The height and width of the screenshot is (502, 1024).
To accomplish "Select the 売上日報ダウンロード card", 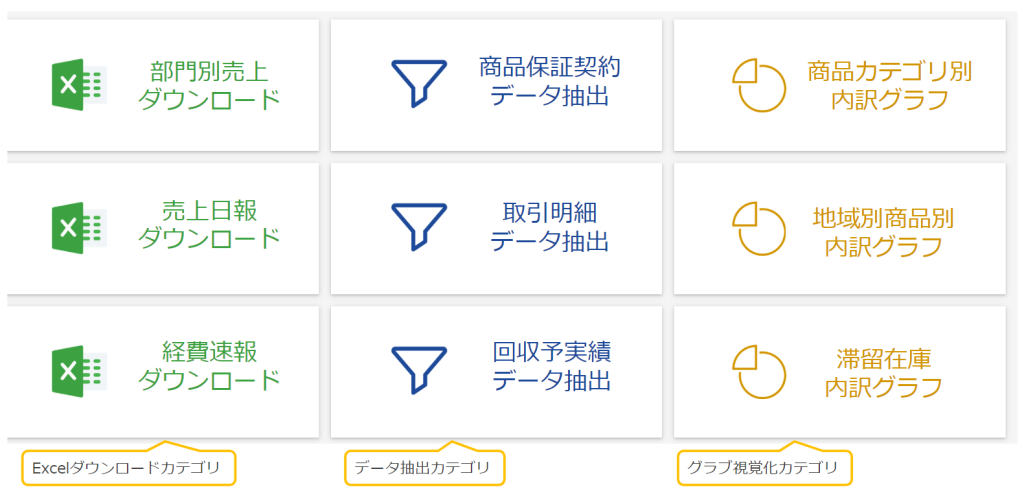I will [163, 226].
